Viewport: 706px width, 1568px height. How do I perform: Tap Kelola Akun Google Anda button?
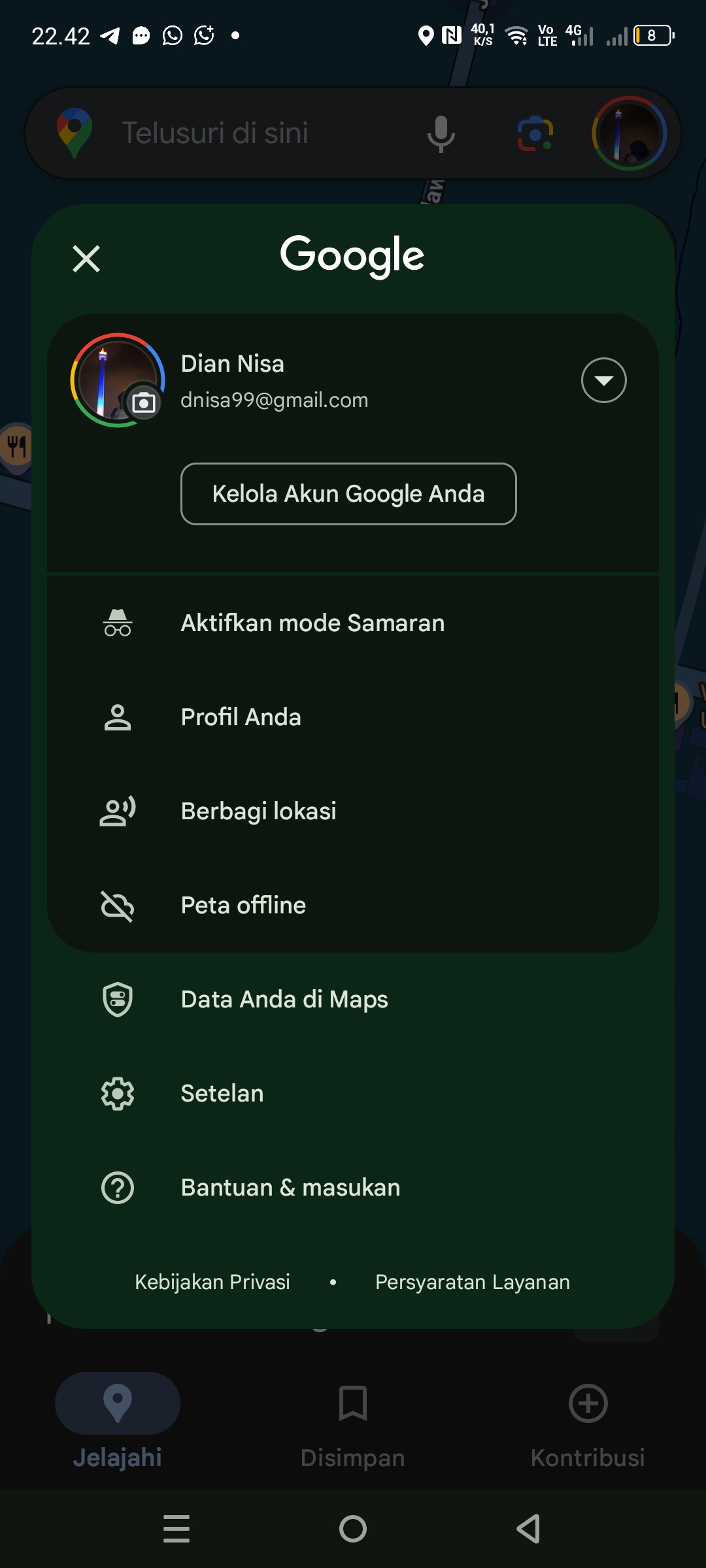pyautogui.click(x=348, y=494)
